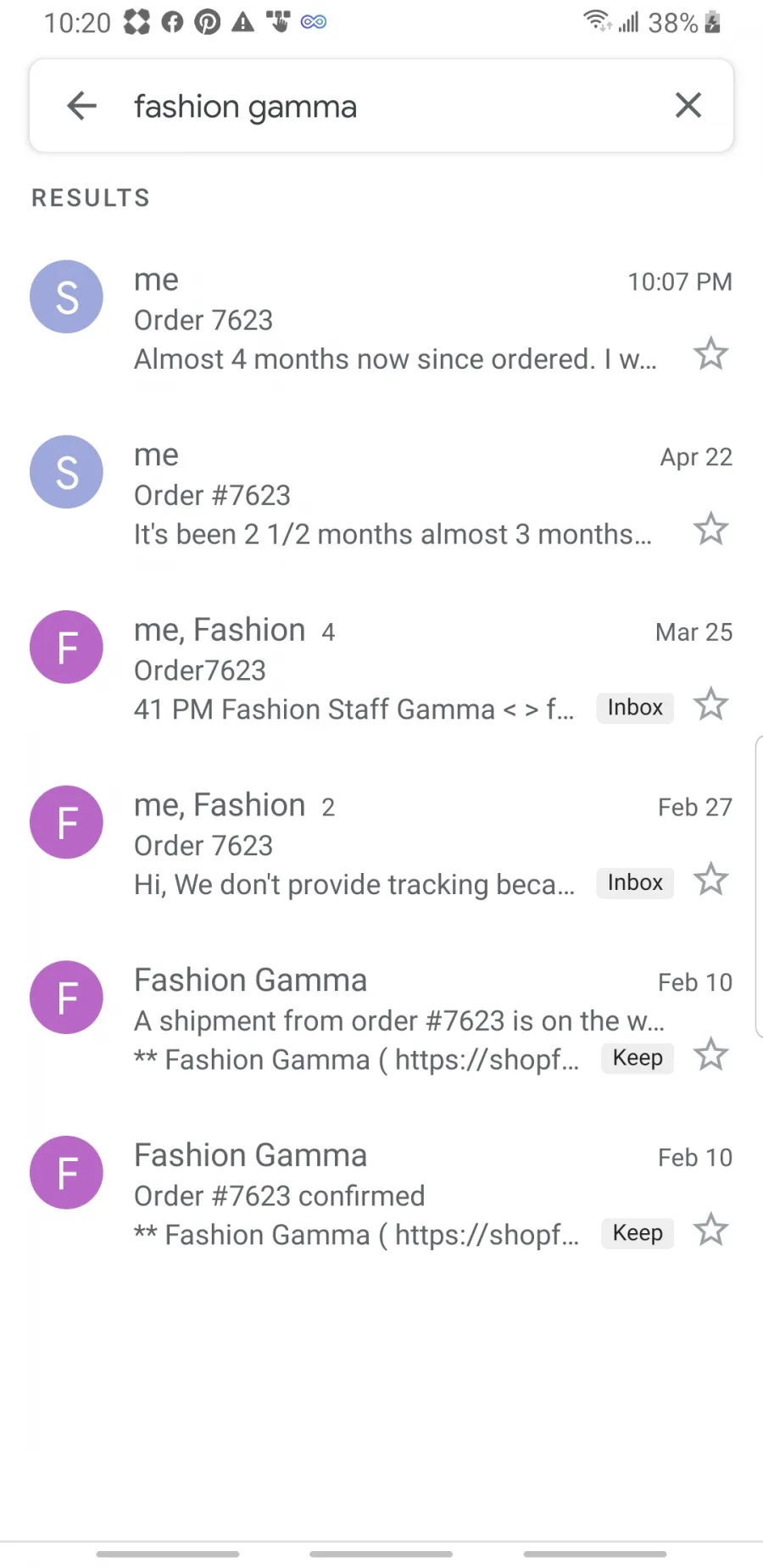The image size is (763, 1568).
Task: Open the Feb 27 tracking reply thread
Action: tap(381, 845)
